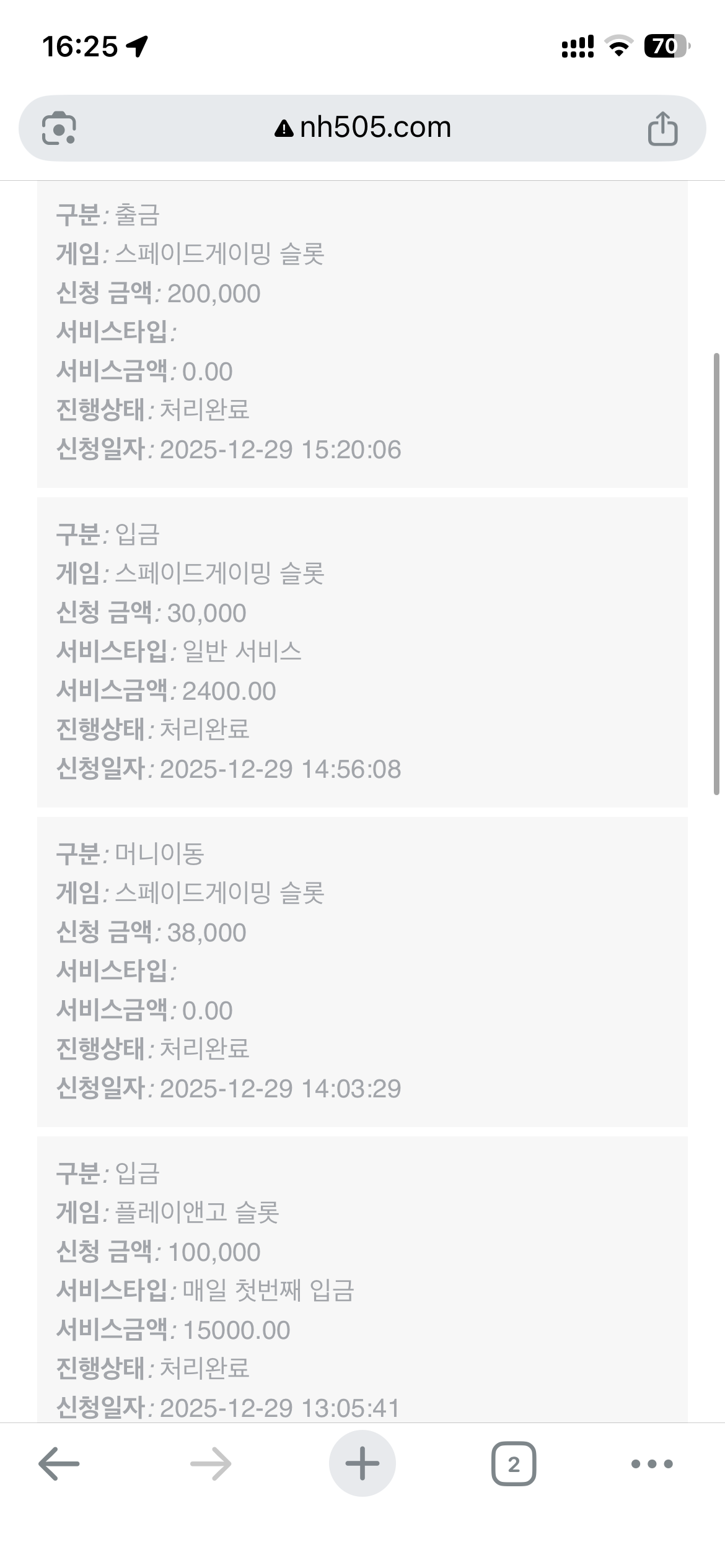This screenshot has height=1568, width=725.
Task: Tap the nh505.com address bar
Action: [x=362, y=128]
